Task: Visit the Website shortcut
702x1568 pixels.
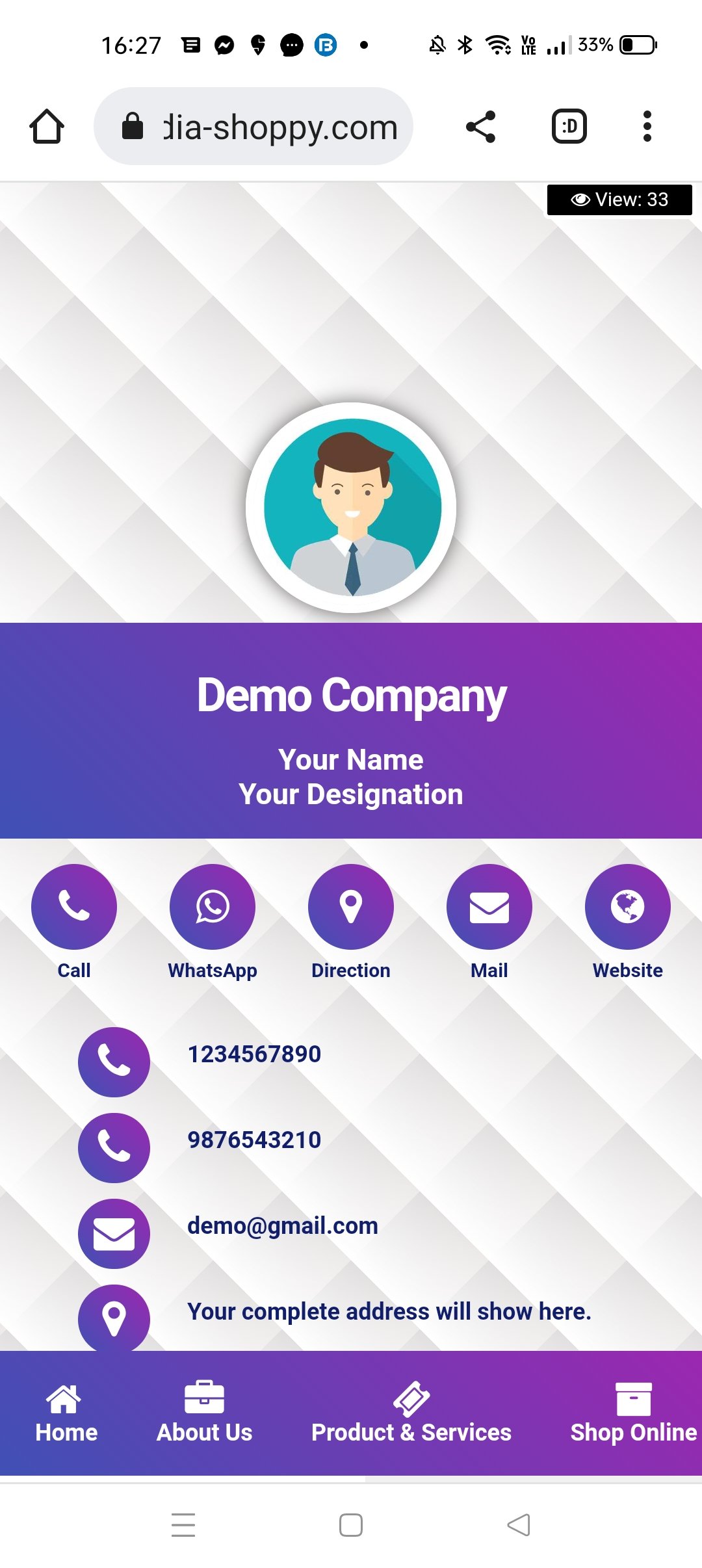Action: pyautogui.click(x=628, y=906)
